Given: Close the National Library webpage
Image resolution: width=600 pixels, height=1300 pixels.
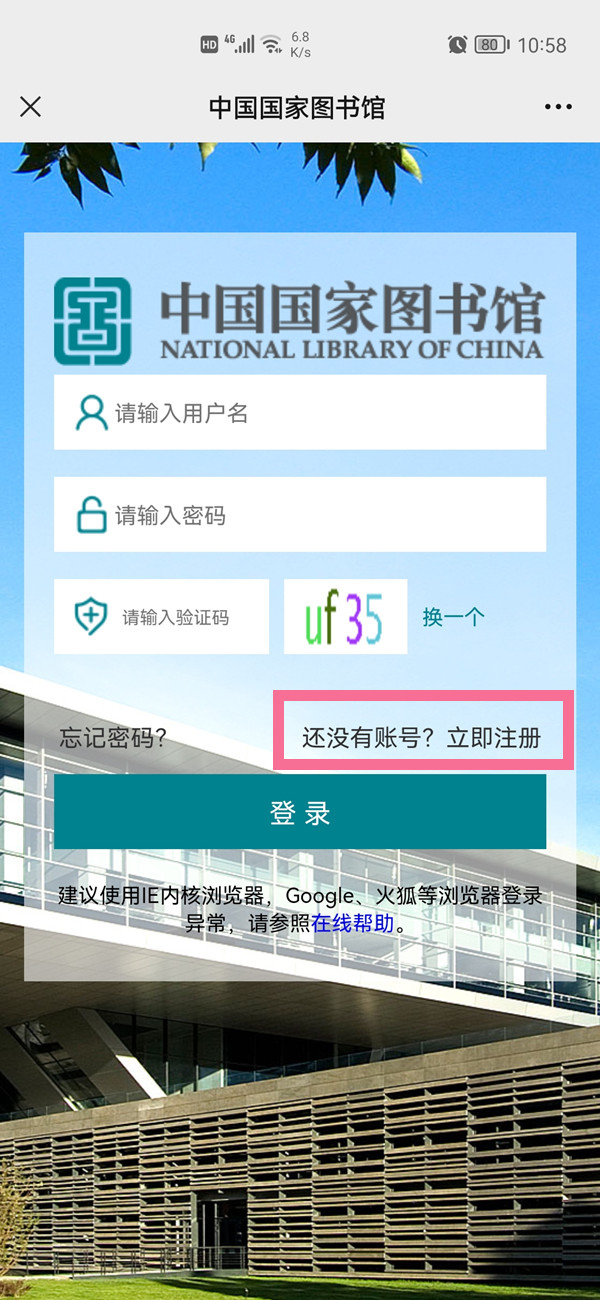Looking at the screenshot, I should (x=31, y=107).
